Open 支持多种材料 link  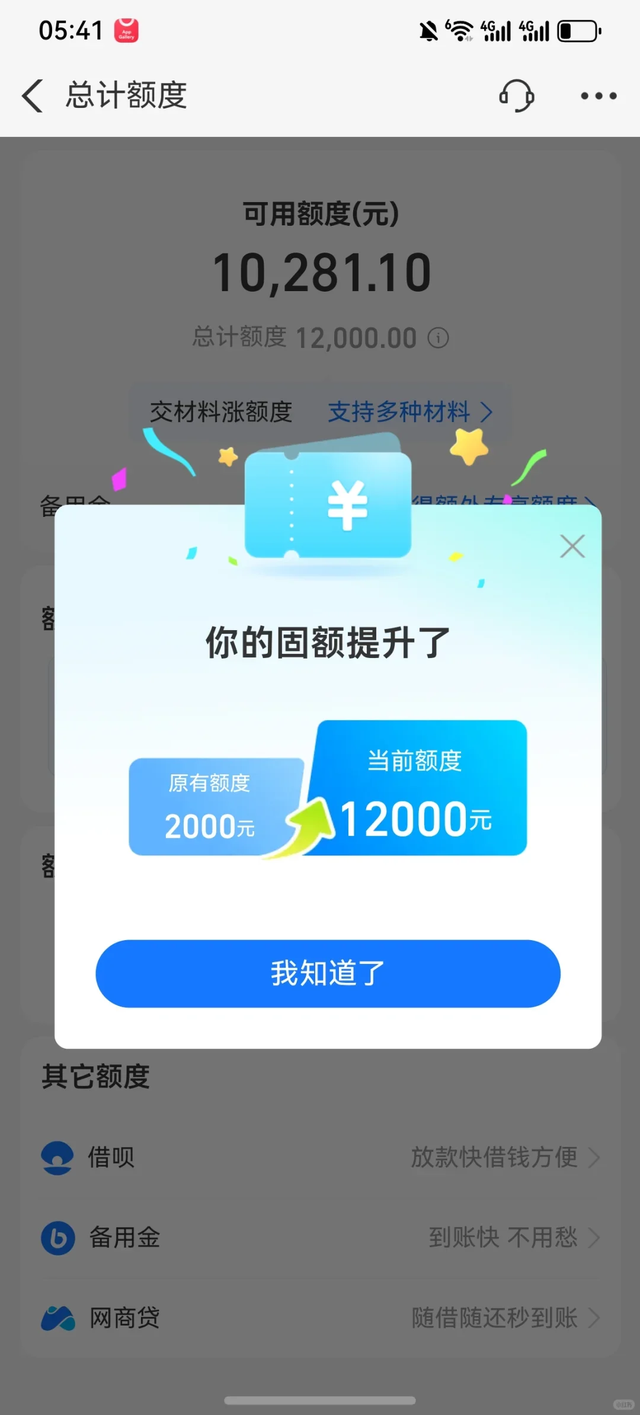click(410, 411)
